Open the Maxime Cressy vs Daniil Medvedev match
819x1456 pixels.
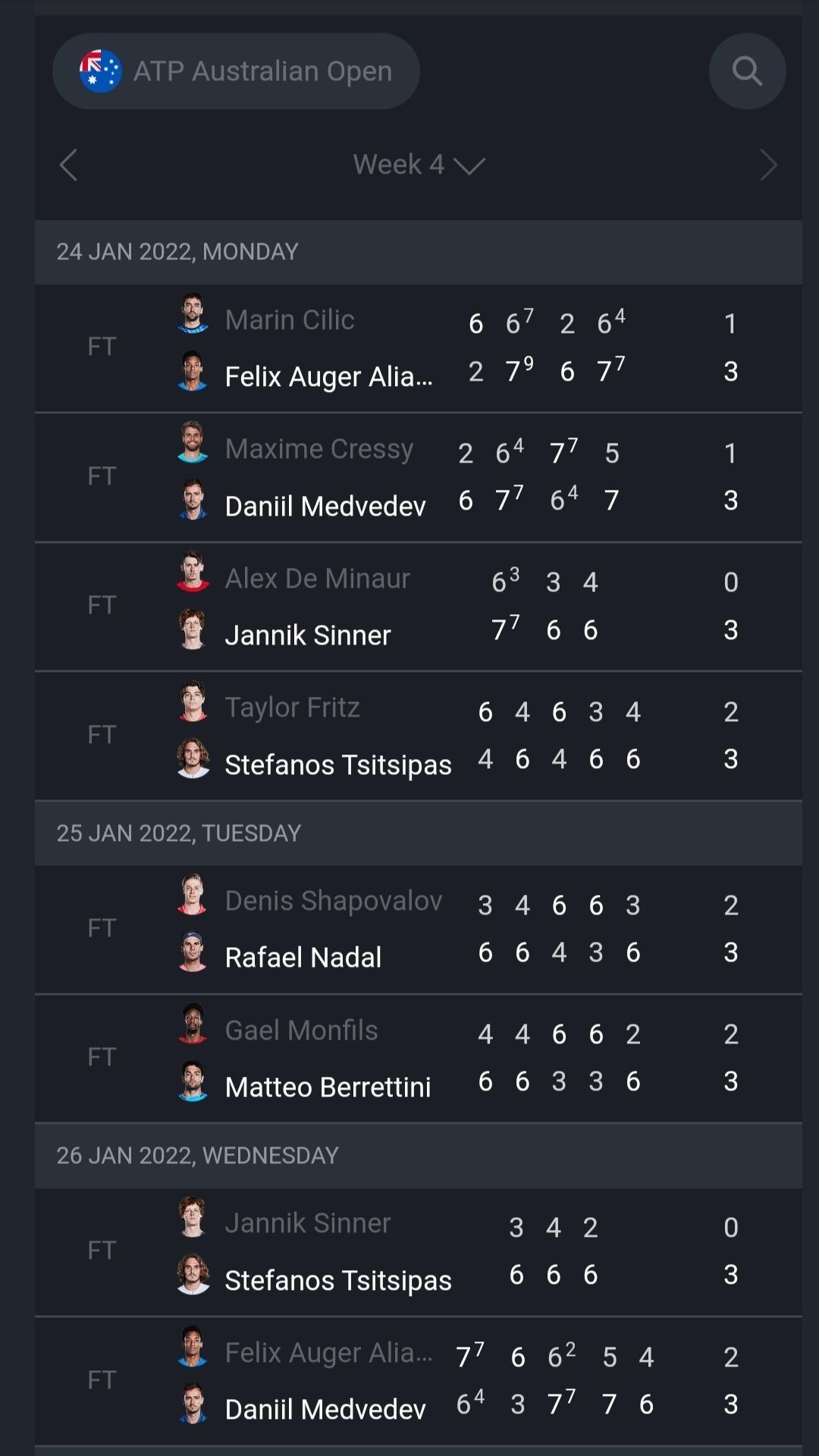(419, 478)
